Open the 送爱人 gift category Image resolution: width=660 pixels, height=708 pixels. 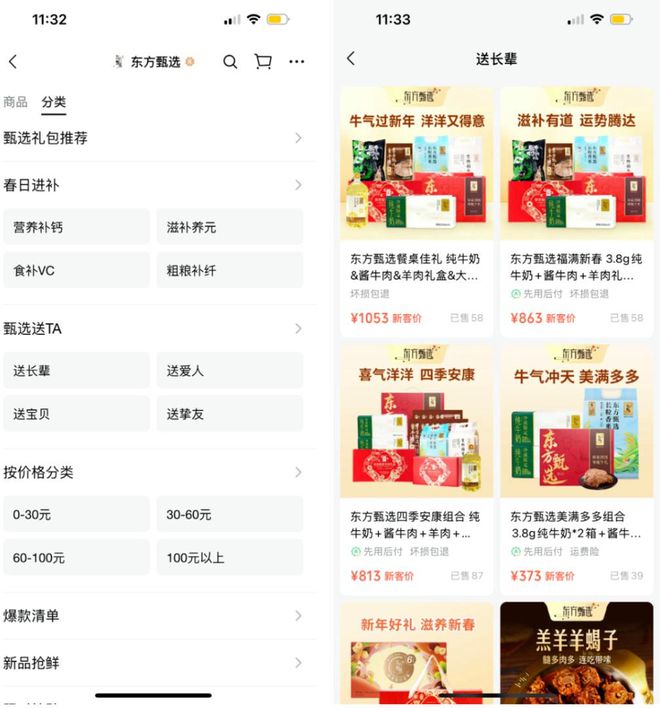click(x=229, y=371)
